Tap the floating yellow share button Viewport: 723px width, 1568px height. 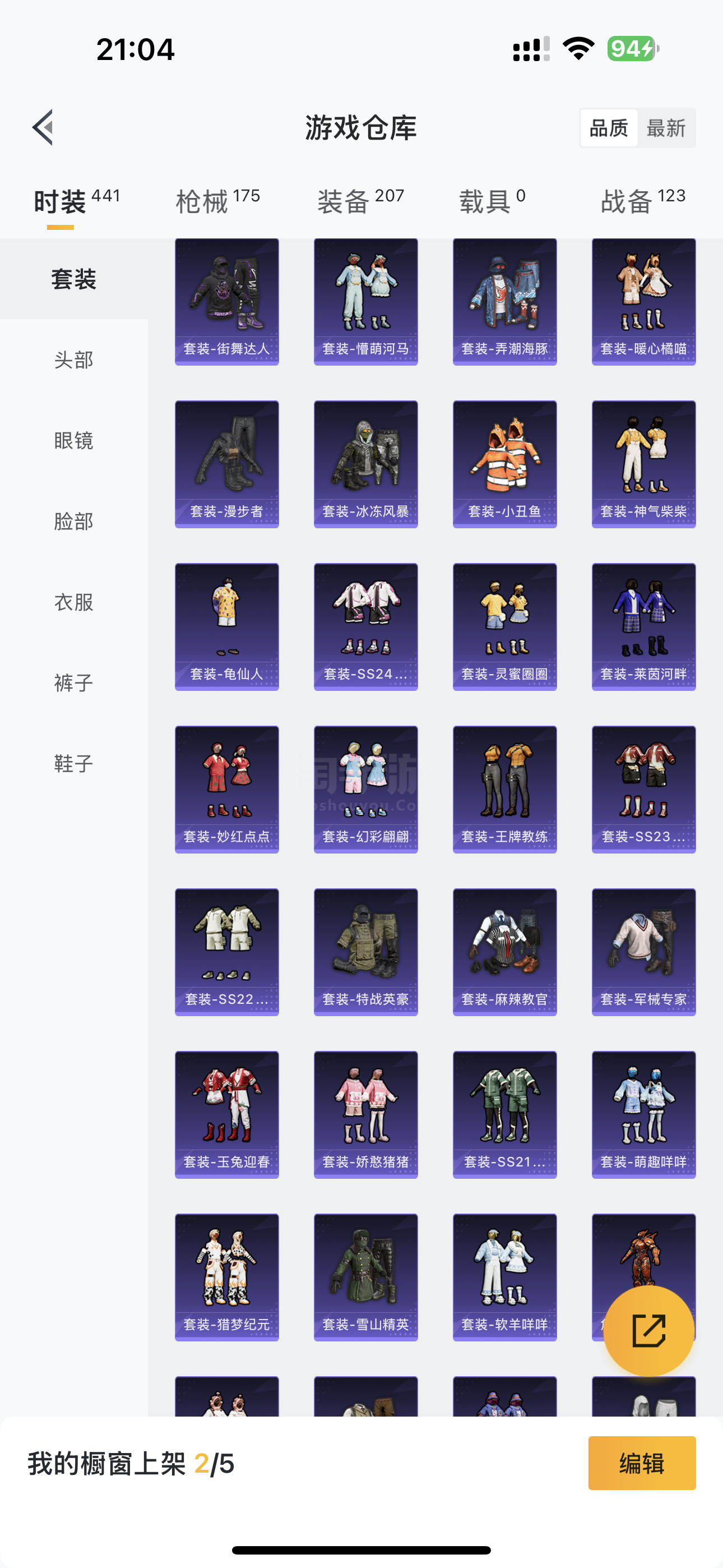[649, 1331]
